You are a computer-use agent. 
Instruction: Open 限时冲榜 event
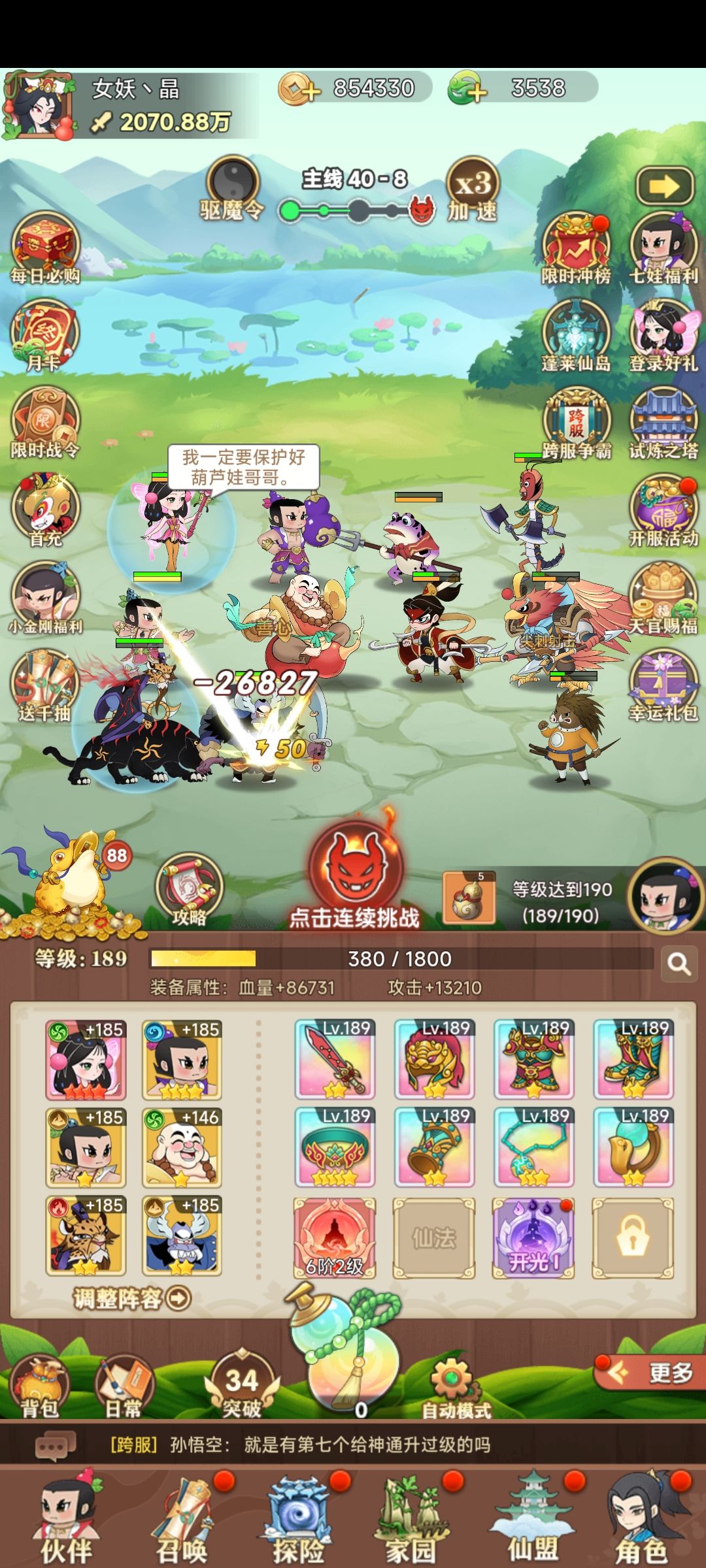coord(576,249)
